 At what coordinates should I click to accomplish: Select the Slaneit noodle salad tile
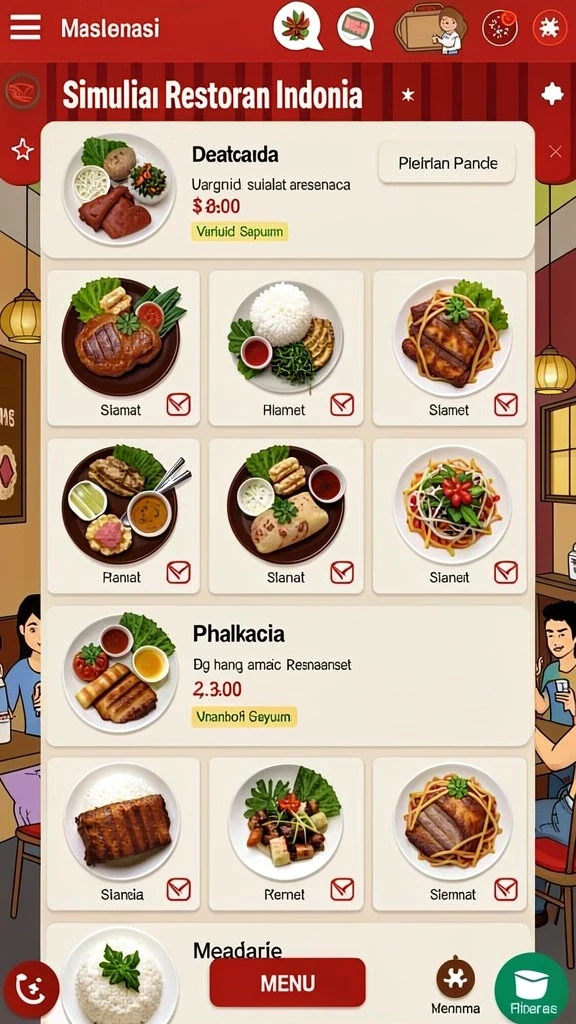pos(449,515)
